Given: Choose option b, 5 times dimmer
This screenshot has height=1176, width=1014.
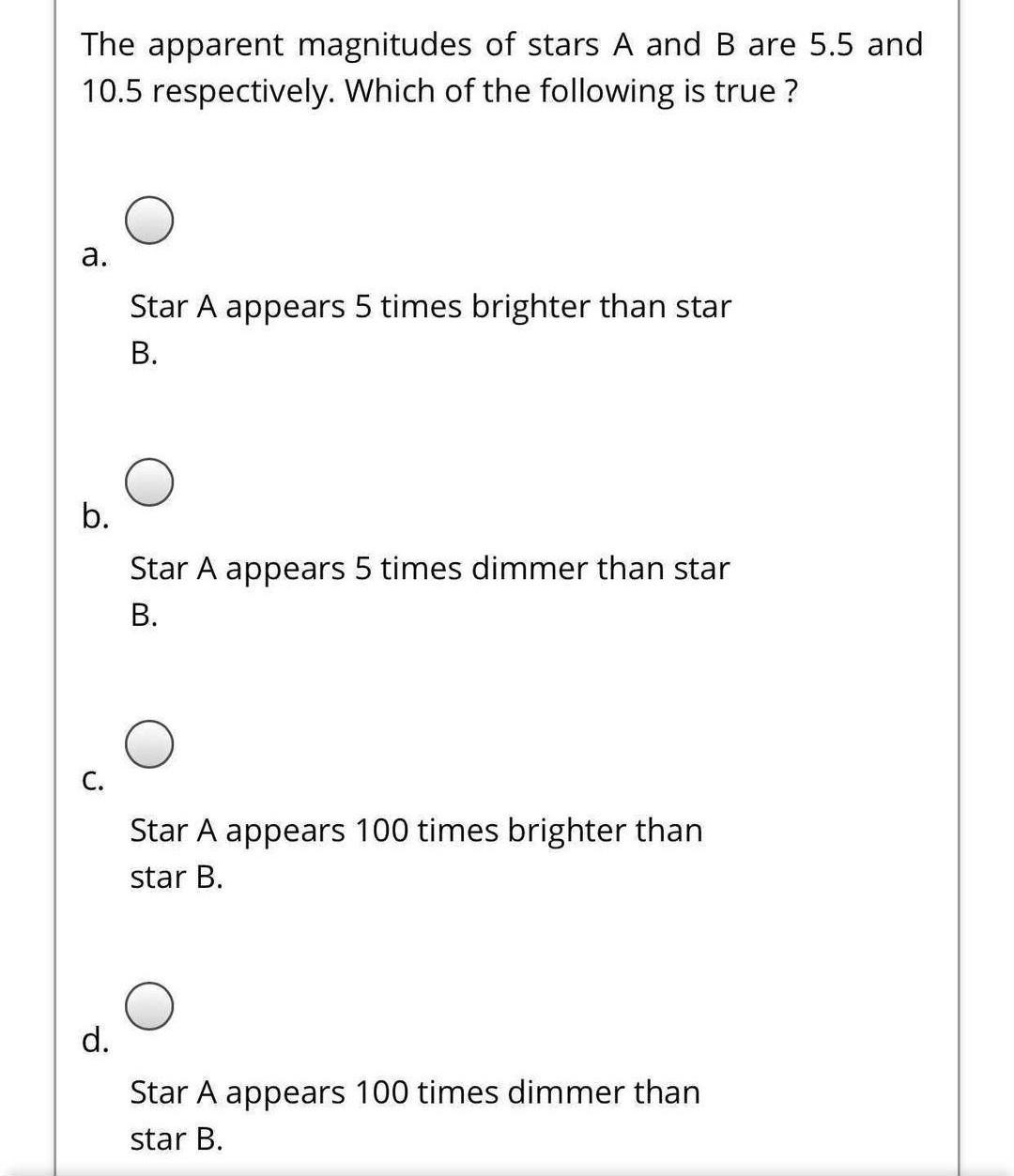Looking at the screenshot, I should click(x=149, y=483).
